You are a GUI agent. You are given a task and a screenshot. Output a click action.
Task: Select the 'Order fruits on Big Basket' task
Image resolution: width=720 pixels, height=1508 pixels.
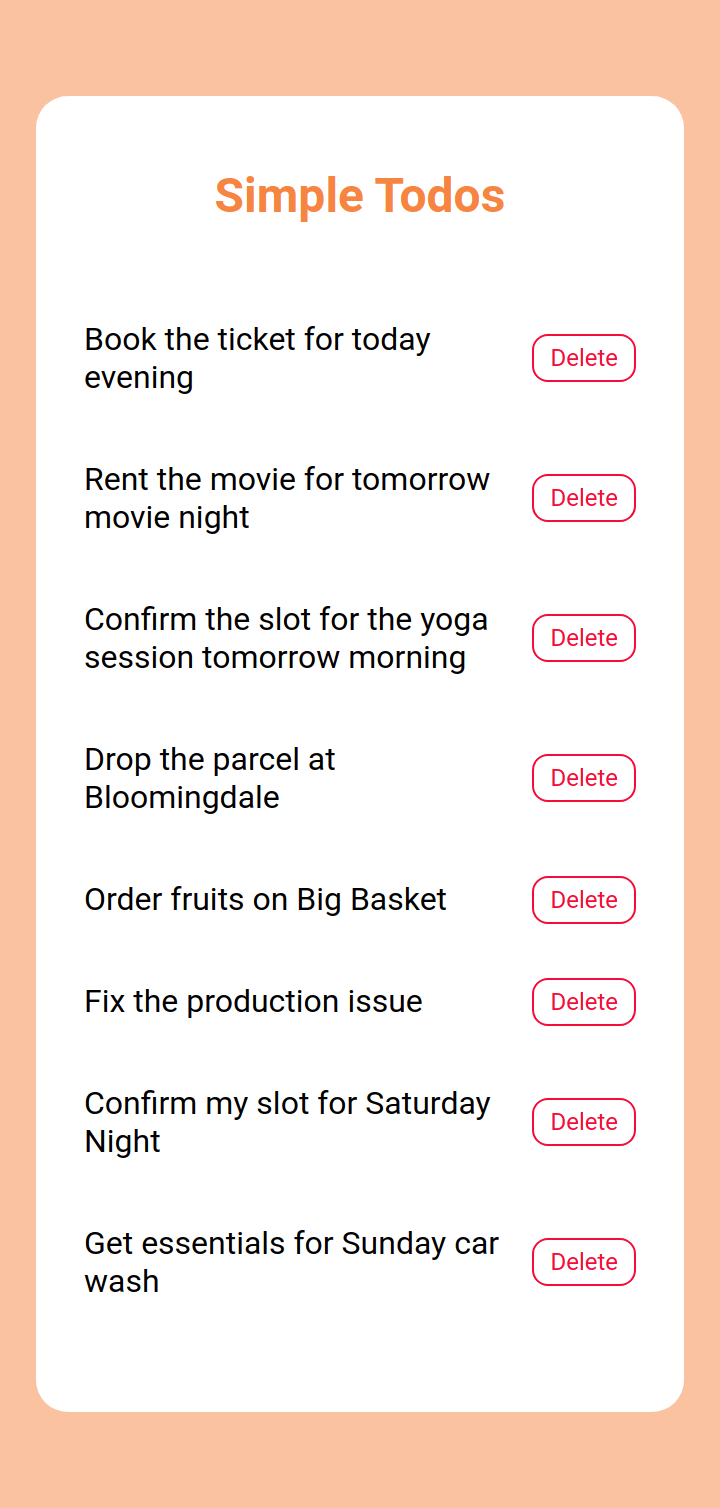coord(265,899)
